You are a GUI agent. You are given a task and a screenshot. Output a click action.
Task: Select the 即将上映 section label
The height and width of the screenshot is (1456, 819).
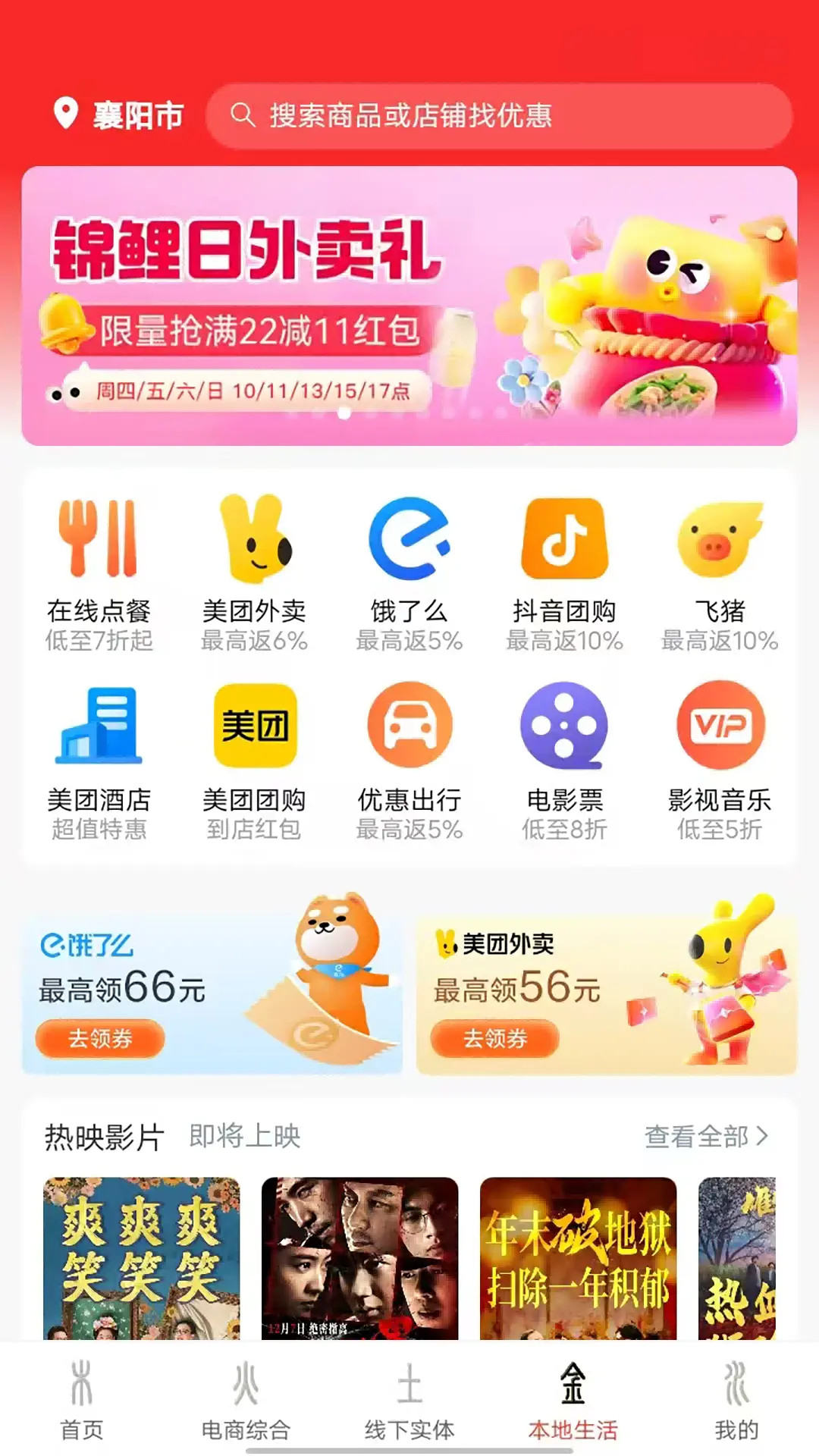click(244, 1136)
